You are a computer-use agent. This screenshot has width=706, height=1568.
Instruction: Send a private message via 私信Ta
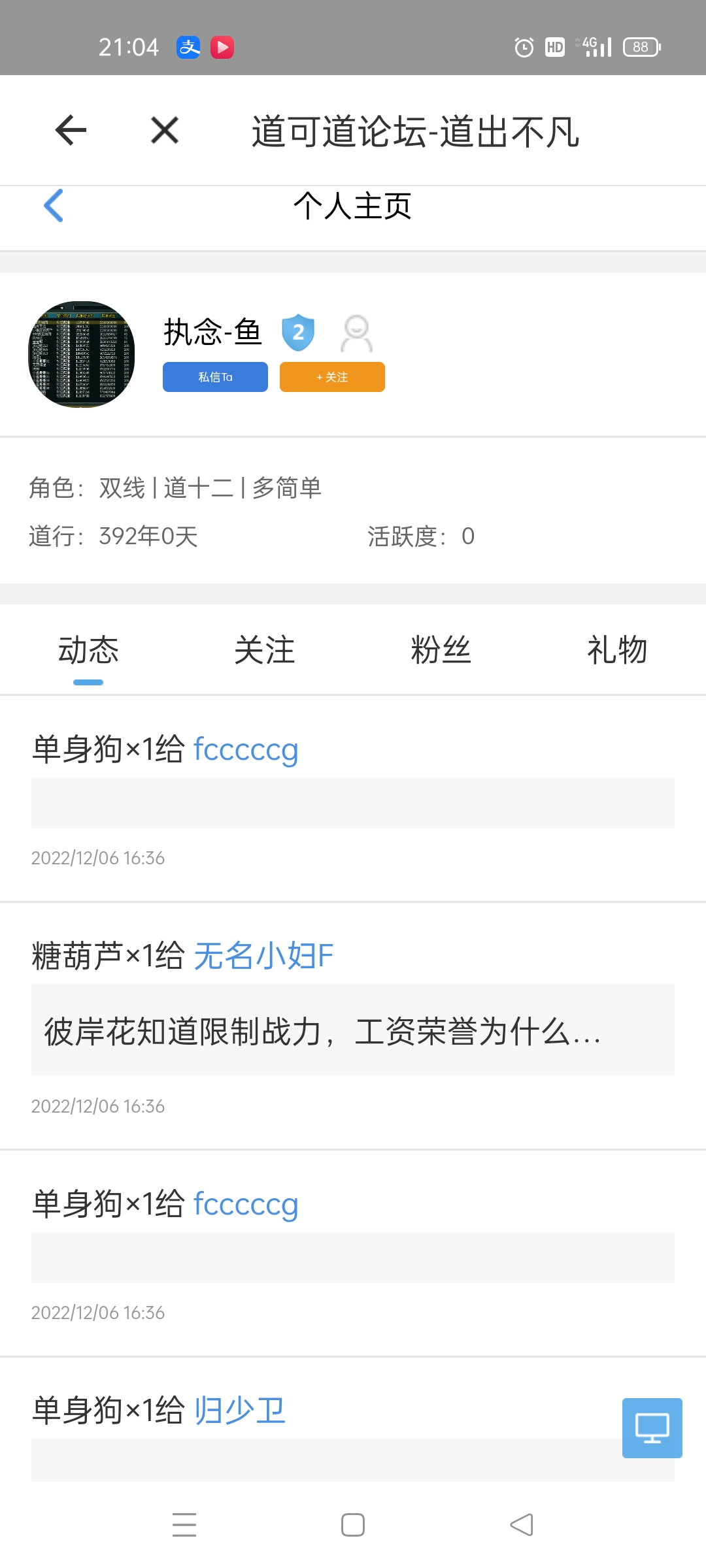[215, 377]
